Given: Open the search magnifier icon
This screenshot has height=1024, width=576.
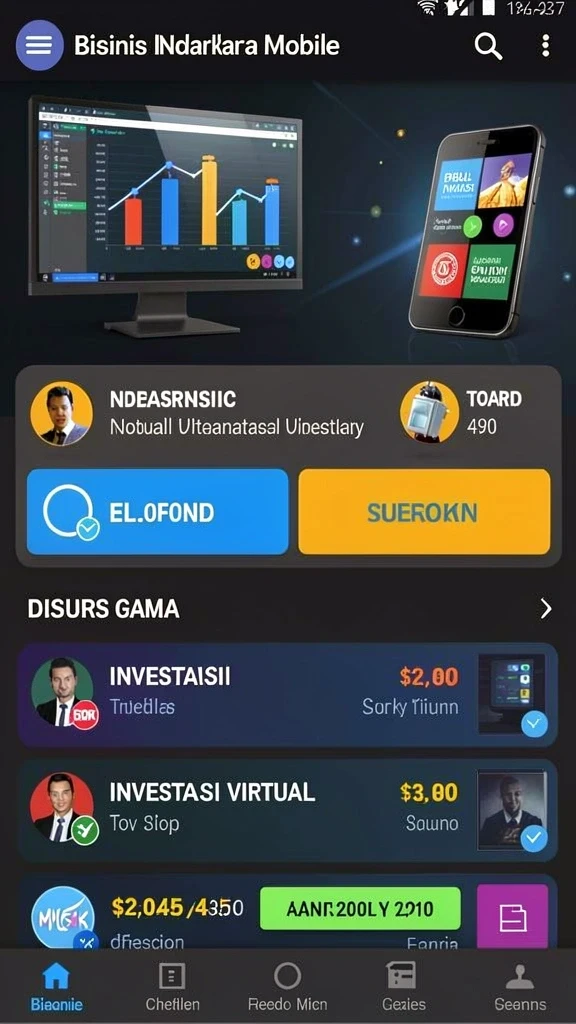Looking at the screenshot, I should coord(488,46).
